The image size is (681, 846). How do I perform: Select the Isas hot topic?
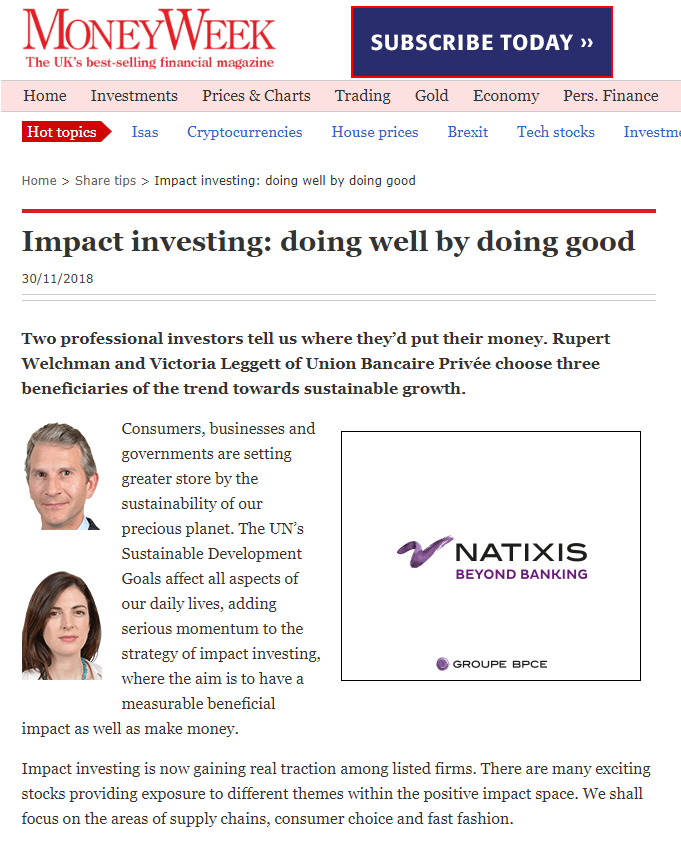tap(145, 132)
